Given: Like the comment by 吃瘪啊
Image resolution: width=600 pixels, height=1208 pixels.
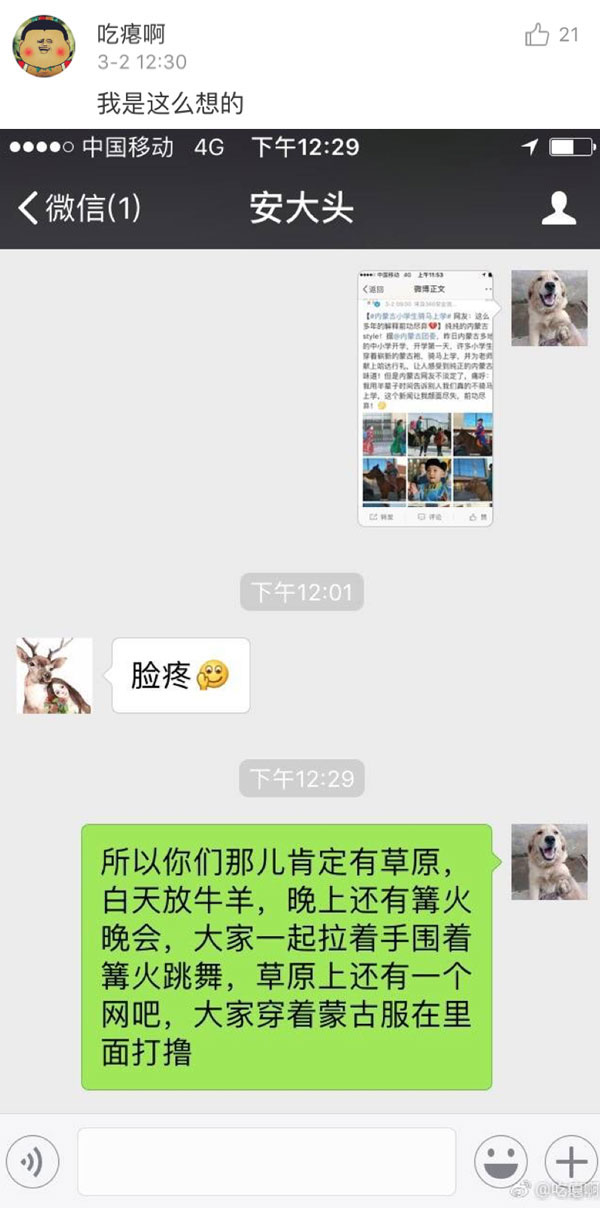Looking at the screenshot, I should point(538,35).
